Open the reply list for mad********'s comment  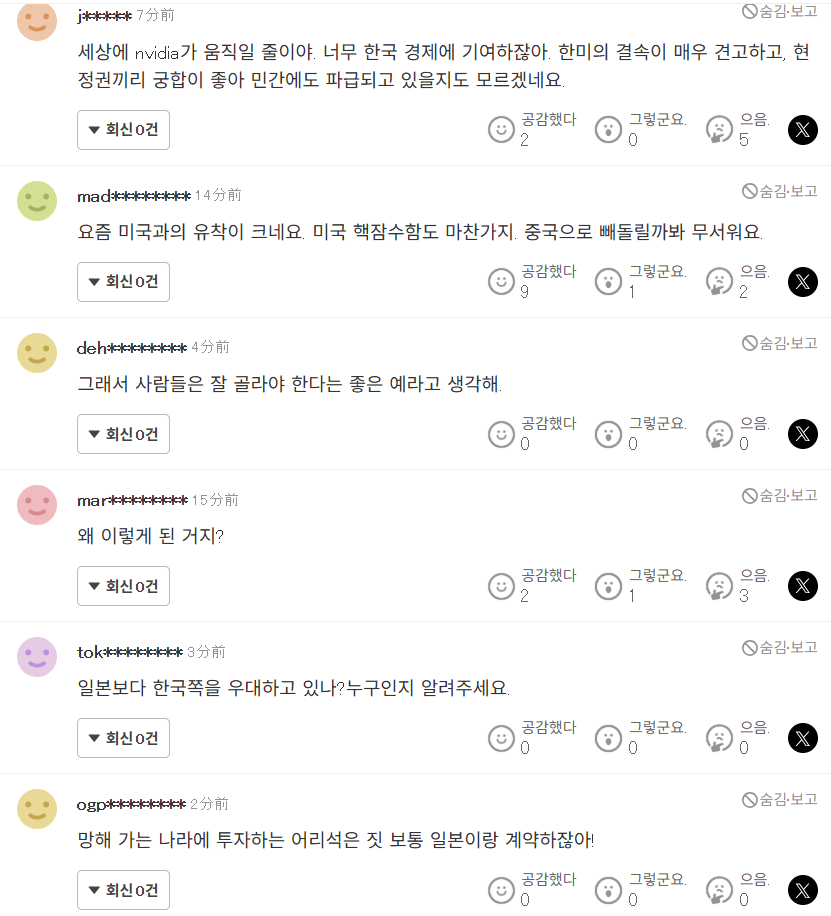pos(123,282)
